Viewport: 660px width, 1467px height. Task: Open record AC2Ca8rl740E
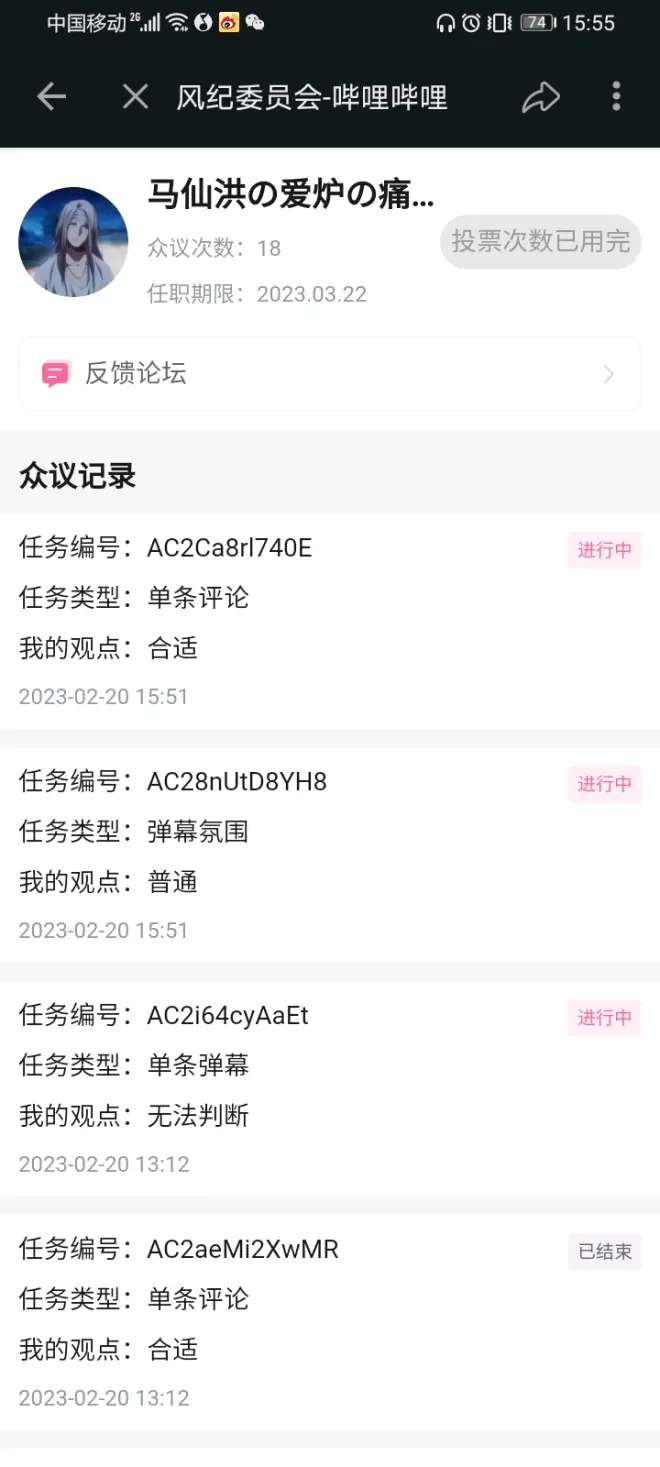(329, 621)
